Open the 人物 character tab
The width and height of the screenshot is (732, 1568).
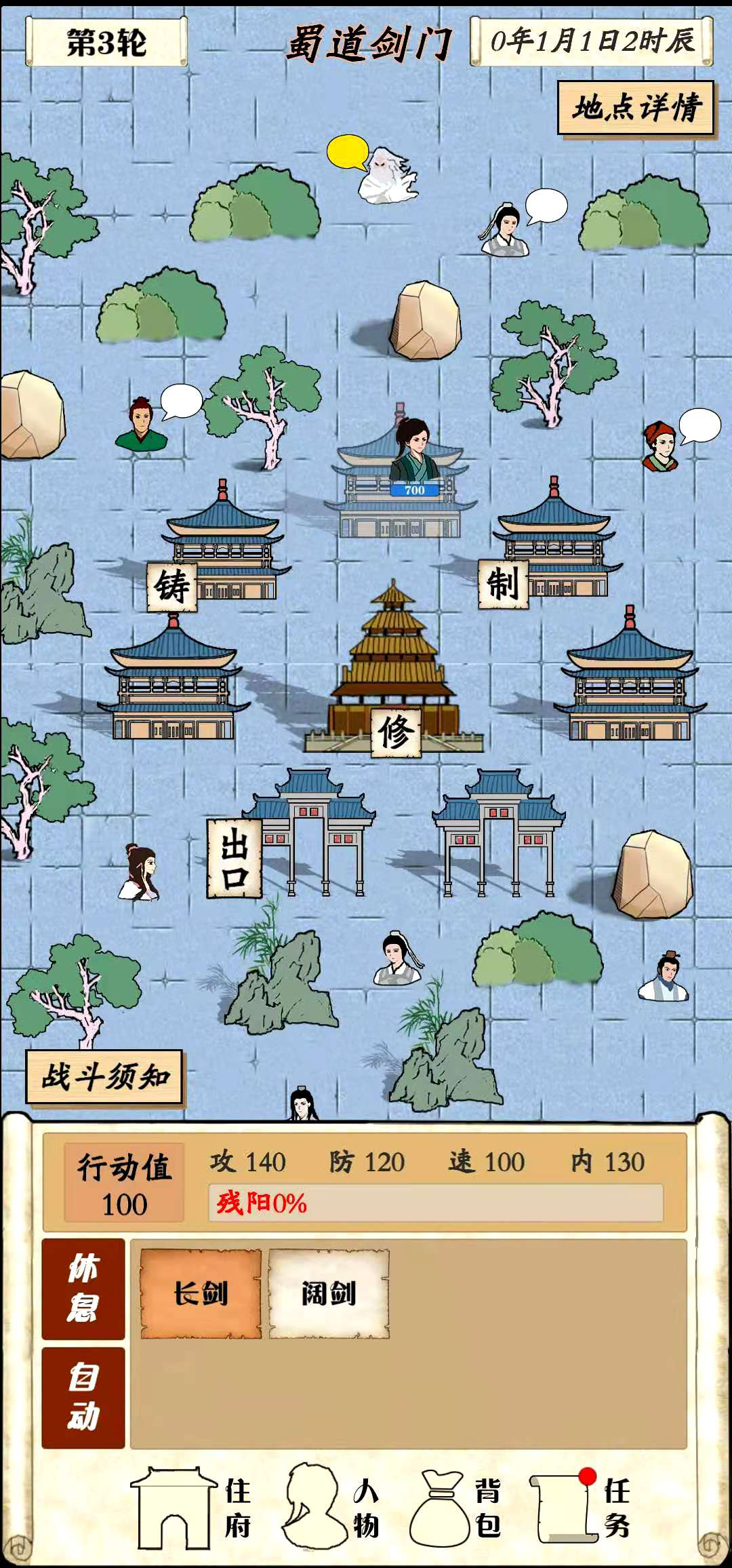[x=332, y=1508]
